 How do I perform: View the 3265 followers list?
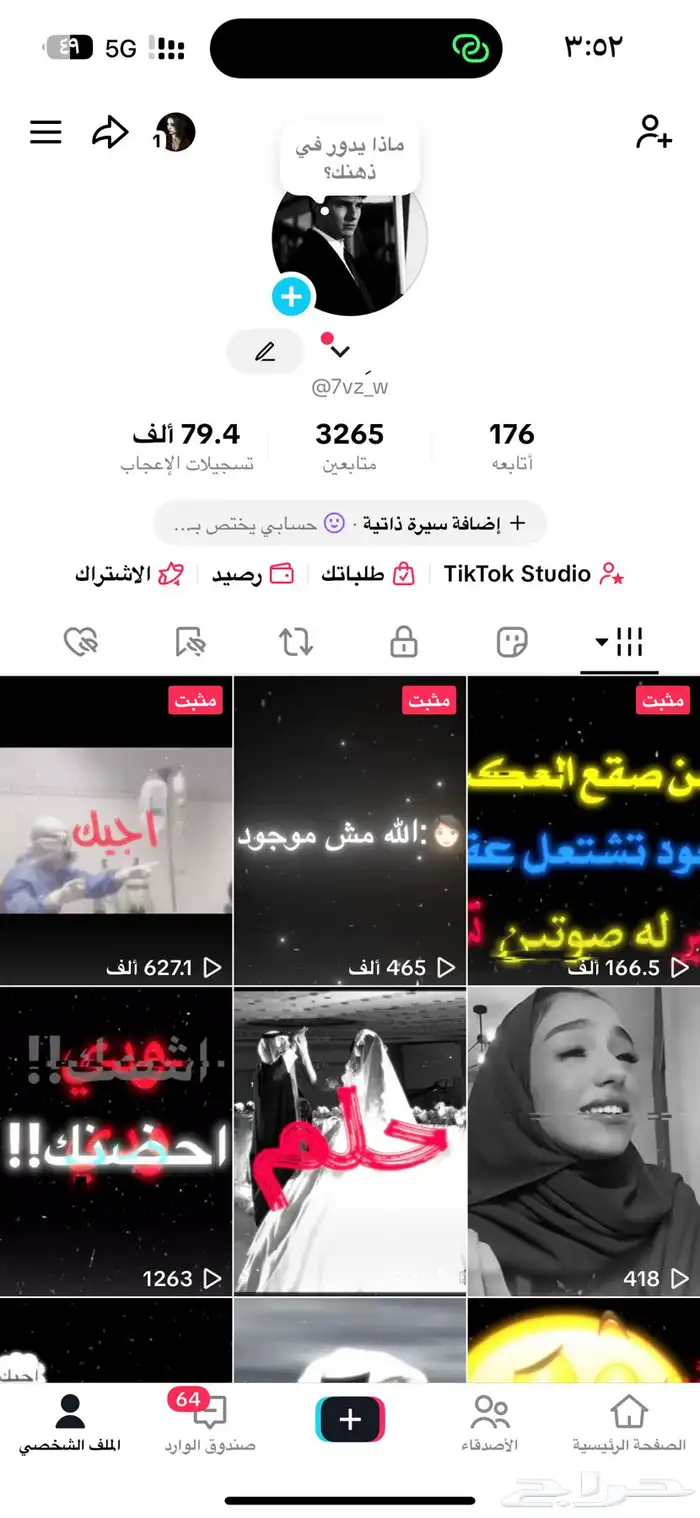point(349,445)
